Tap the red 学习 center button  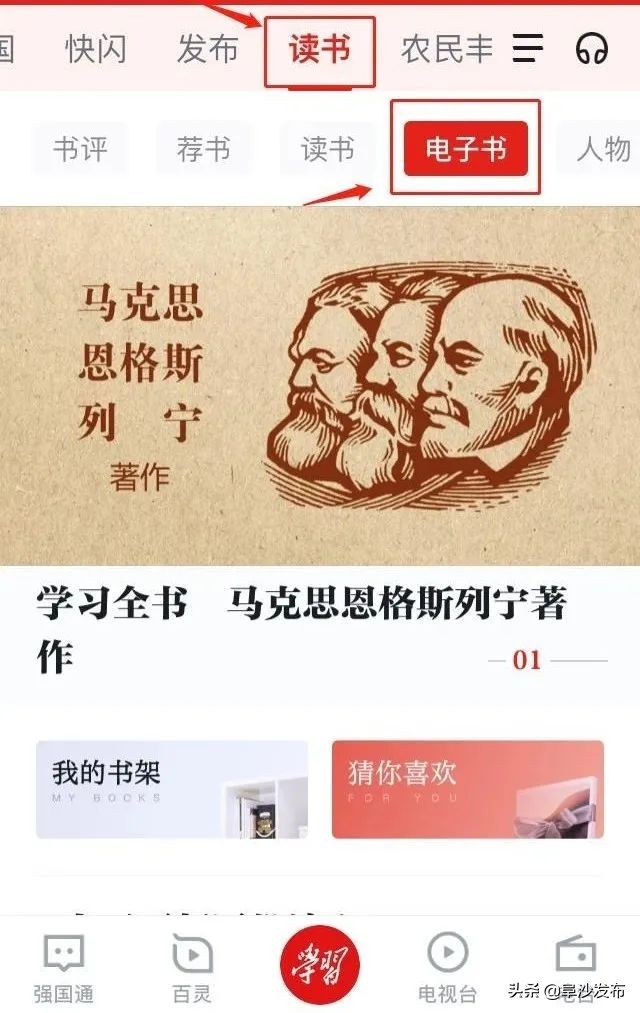(319, 964)
